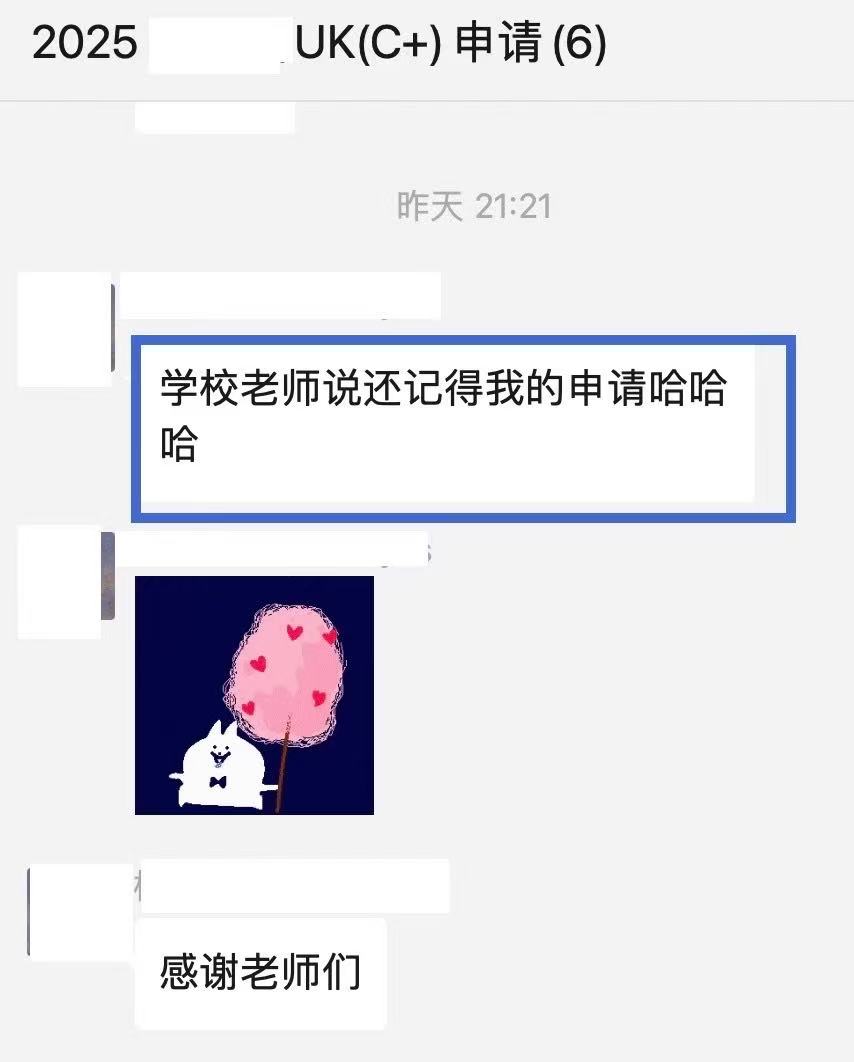Open the cotton candy dog sticker

coord(254,695)
